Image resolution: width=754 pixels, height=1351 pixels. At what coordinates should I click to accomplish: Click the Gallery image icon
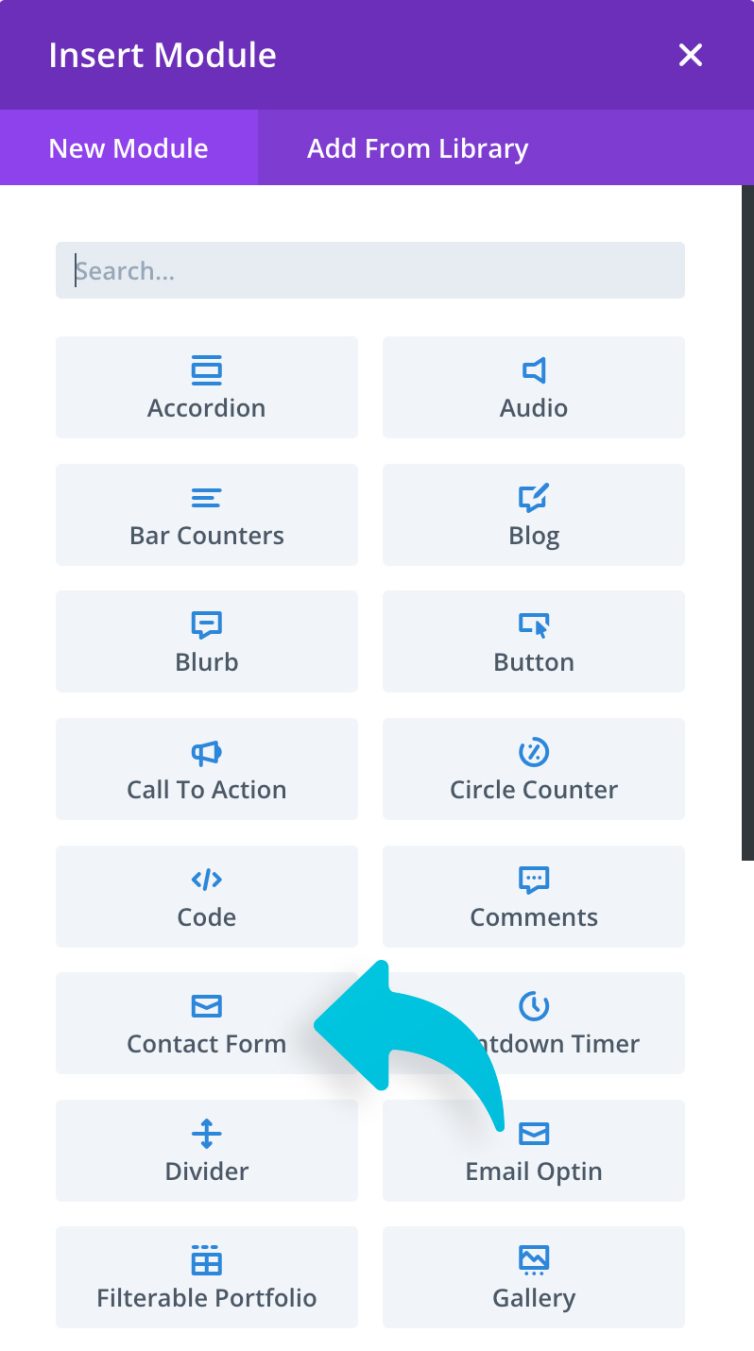point(533,1258)
